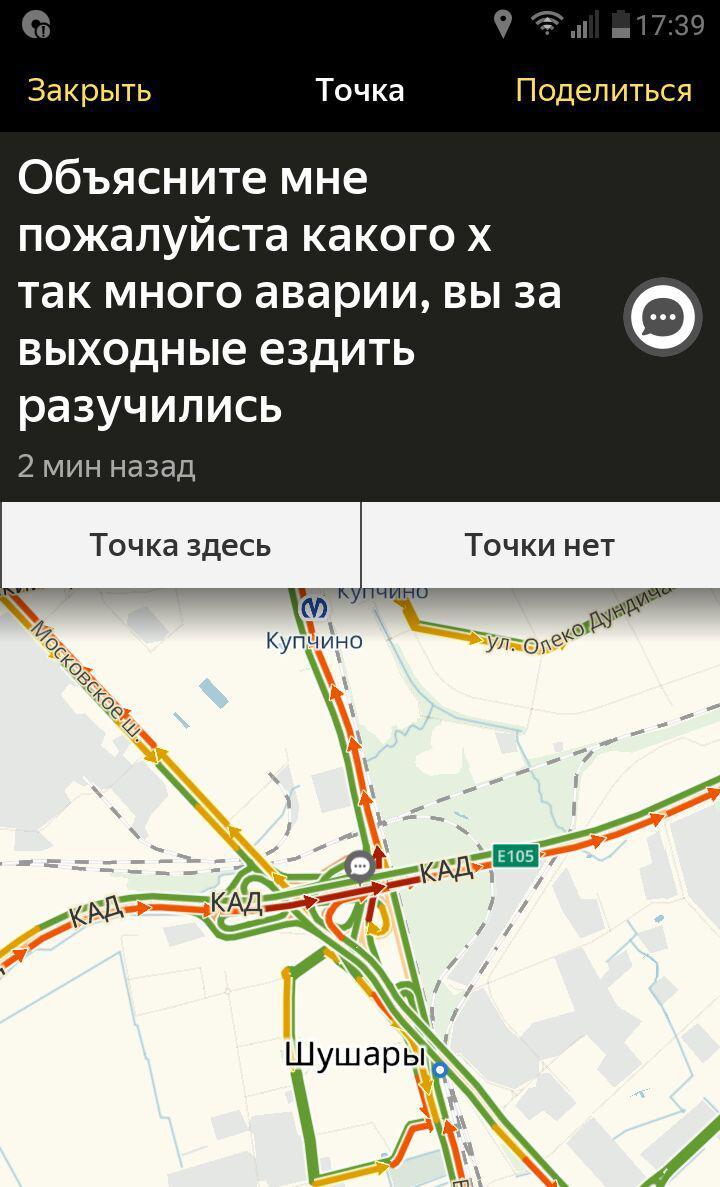Select the Купчино metro station icon

(x=314, y=608)
